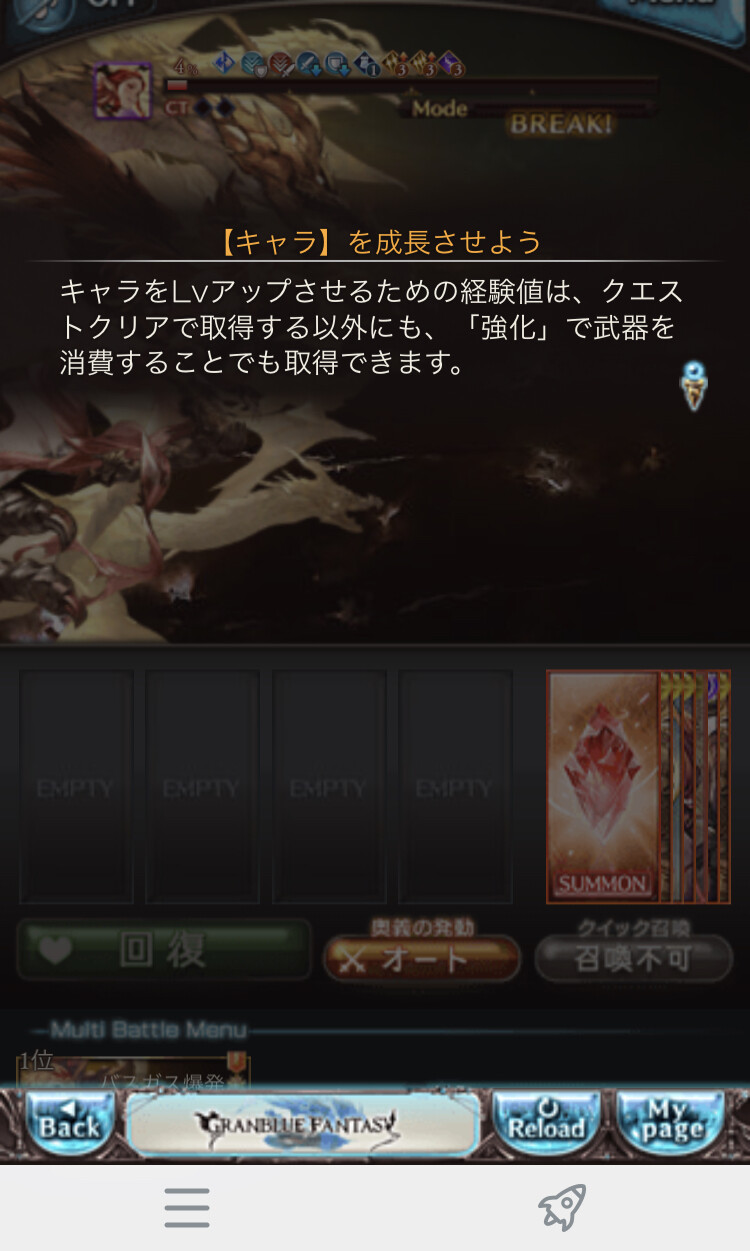Image resolution: width=750 pixels, height=1251 pixels.
Task: Tap the 召喚不可 quick summon button
Action: click(x=633, y=959)
